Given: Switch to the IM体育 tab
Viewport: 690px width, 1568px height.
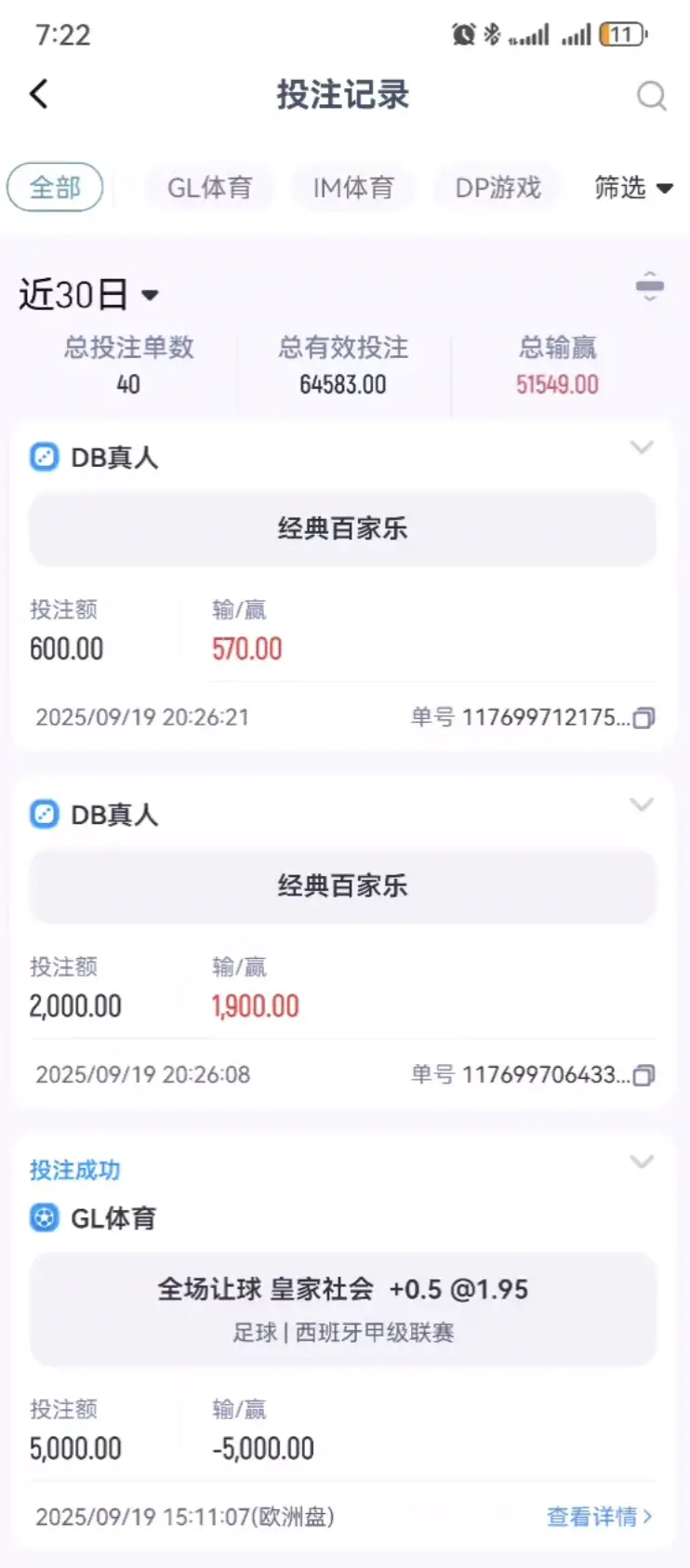Looking at the screenshot, I should (x=352, y=187).
